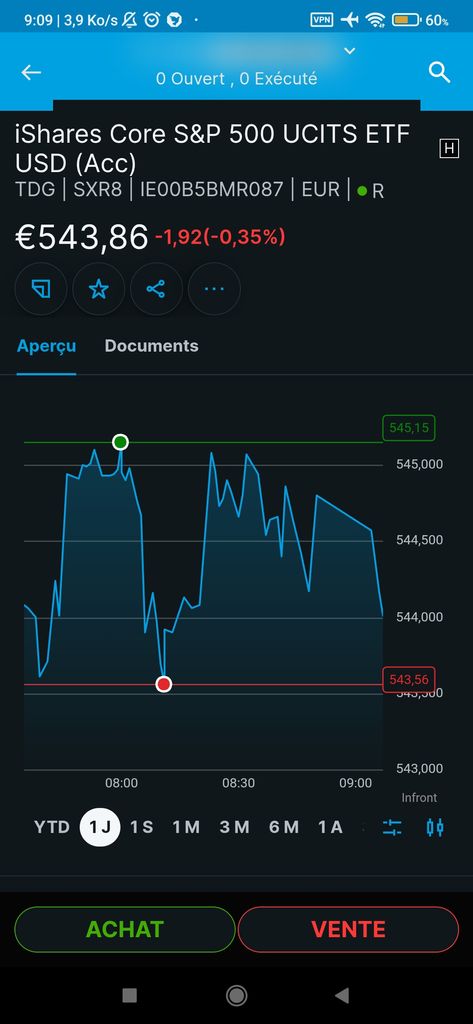Share this instrument

(x=156, y=289)
